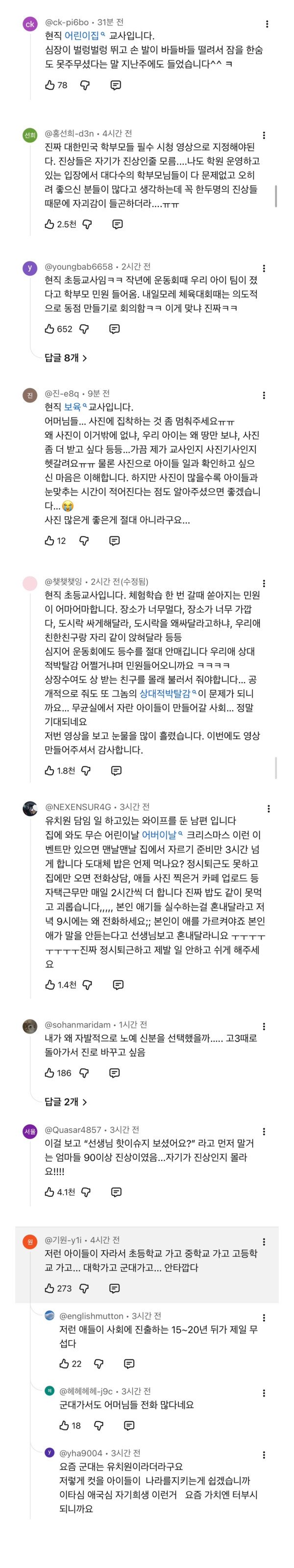294x1568 pixels.
Task: Expand 답글 2개 under @sohanmaridam's comment
Action: coord(66,1102)
